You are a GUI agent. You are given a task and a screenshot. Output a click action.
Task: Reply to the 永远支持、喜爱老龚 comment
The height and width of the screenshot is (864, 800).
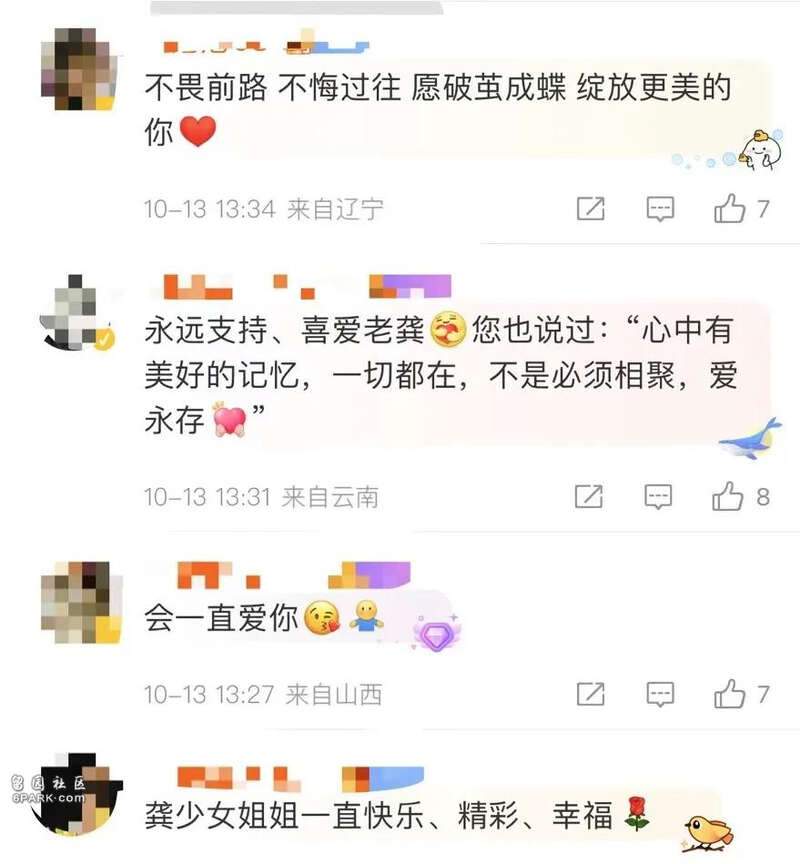coord(657,496)
